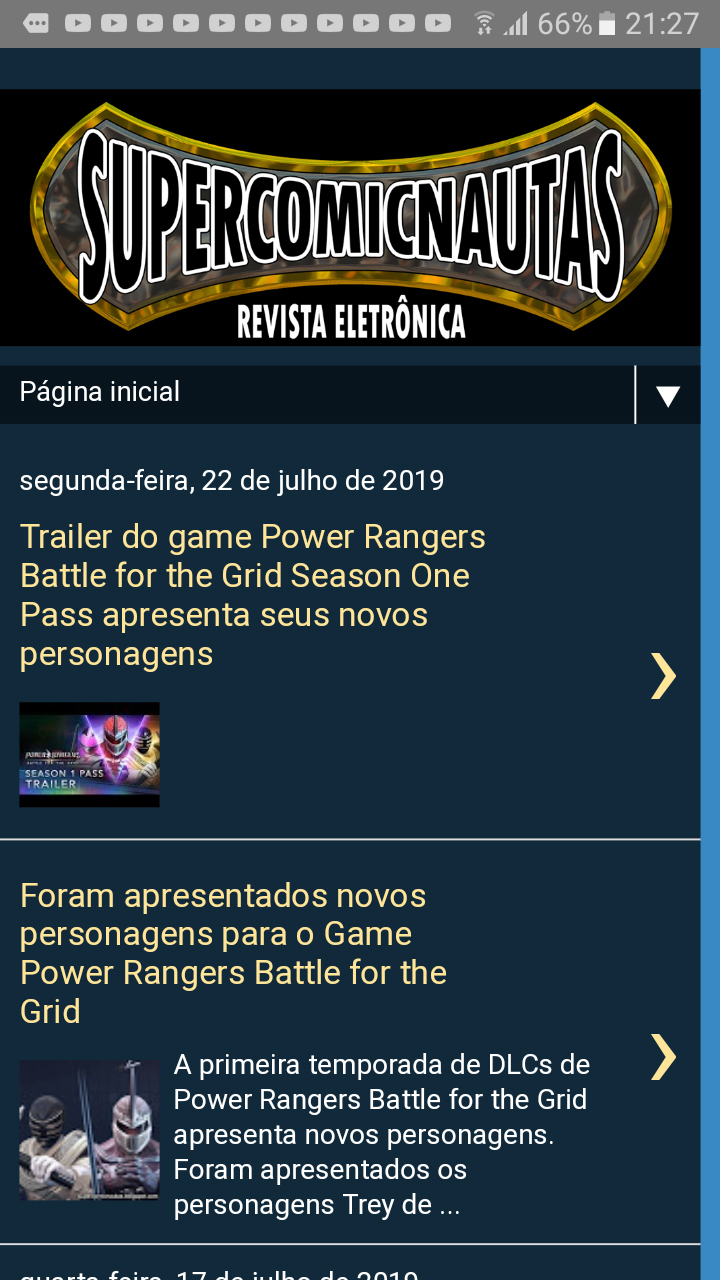Tap the two rangers thumbnail image
Screen dimensions: 720x1280
(89, 1130)
